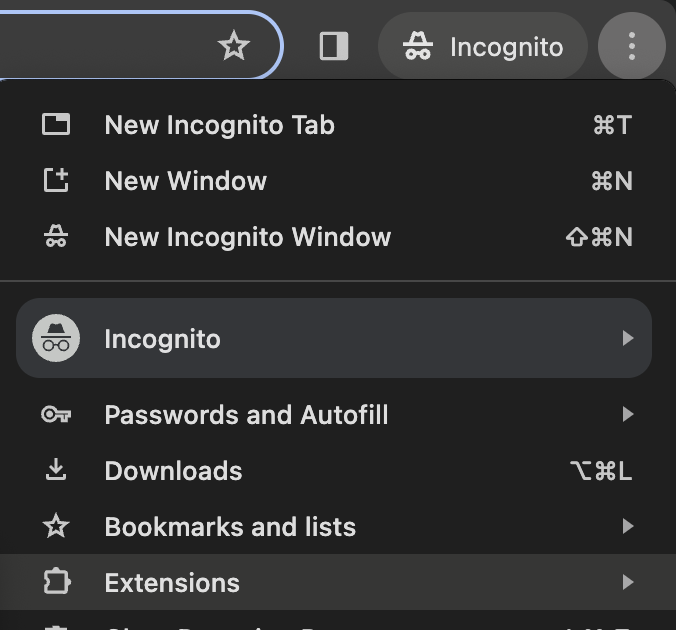Go to Downloads
The width and height of the screenshot is (676, 630).
coord(173,471)
